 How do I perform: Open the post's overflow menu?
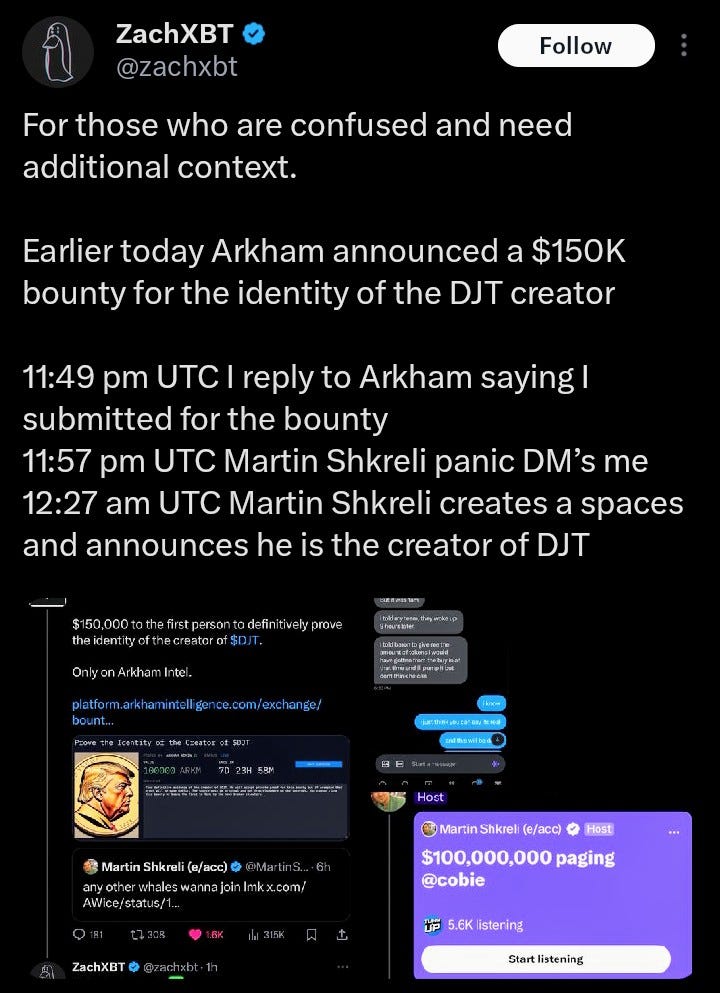(684, 46)
